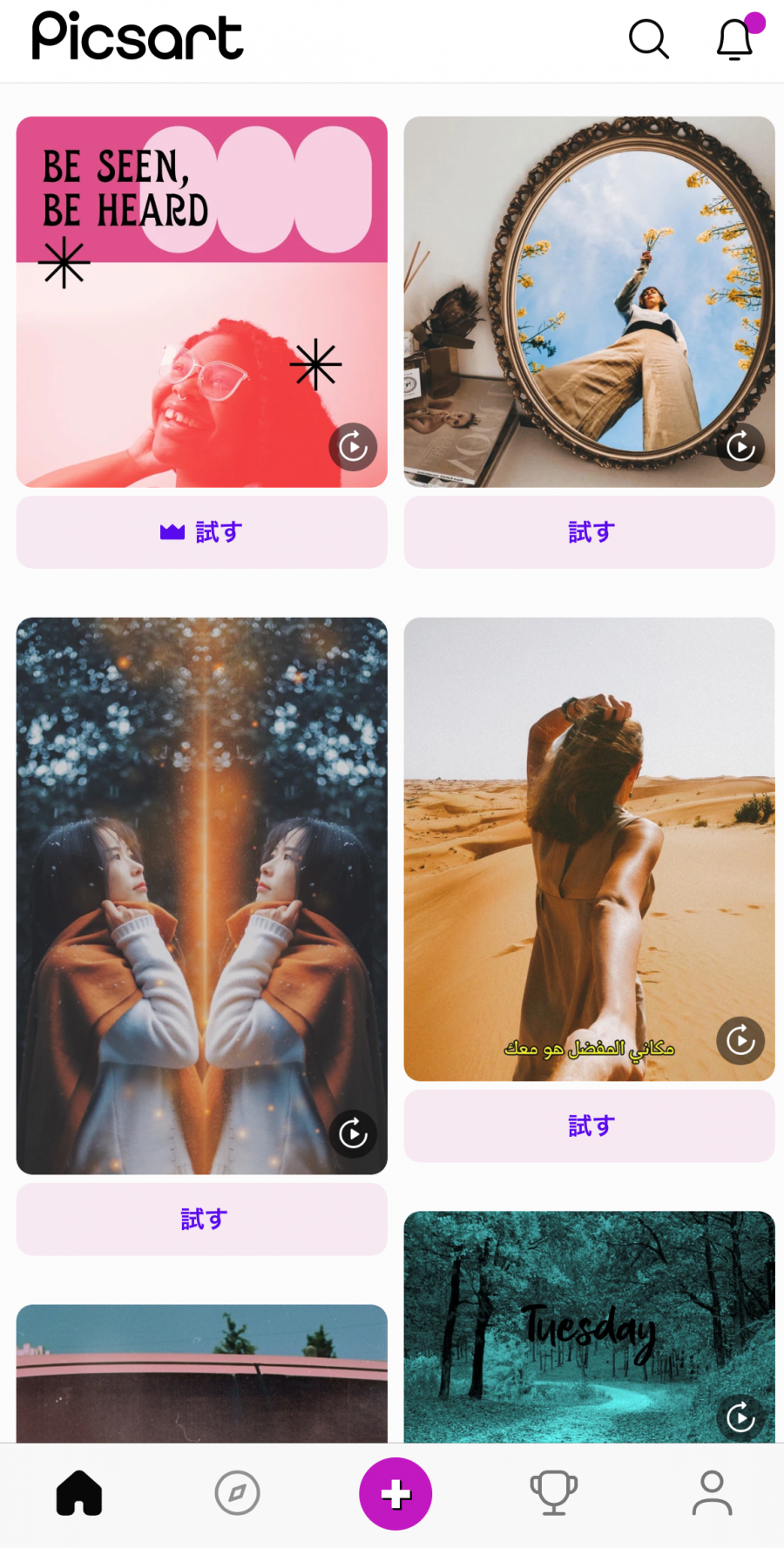This screenshot has height=1548, width=784.
Task: Open challenges via the trophy icon
Action: [553, 1493]
